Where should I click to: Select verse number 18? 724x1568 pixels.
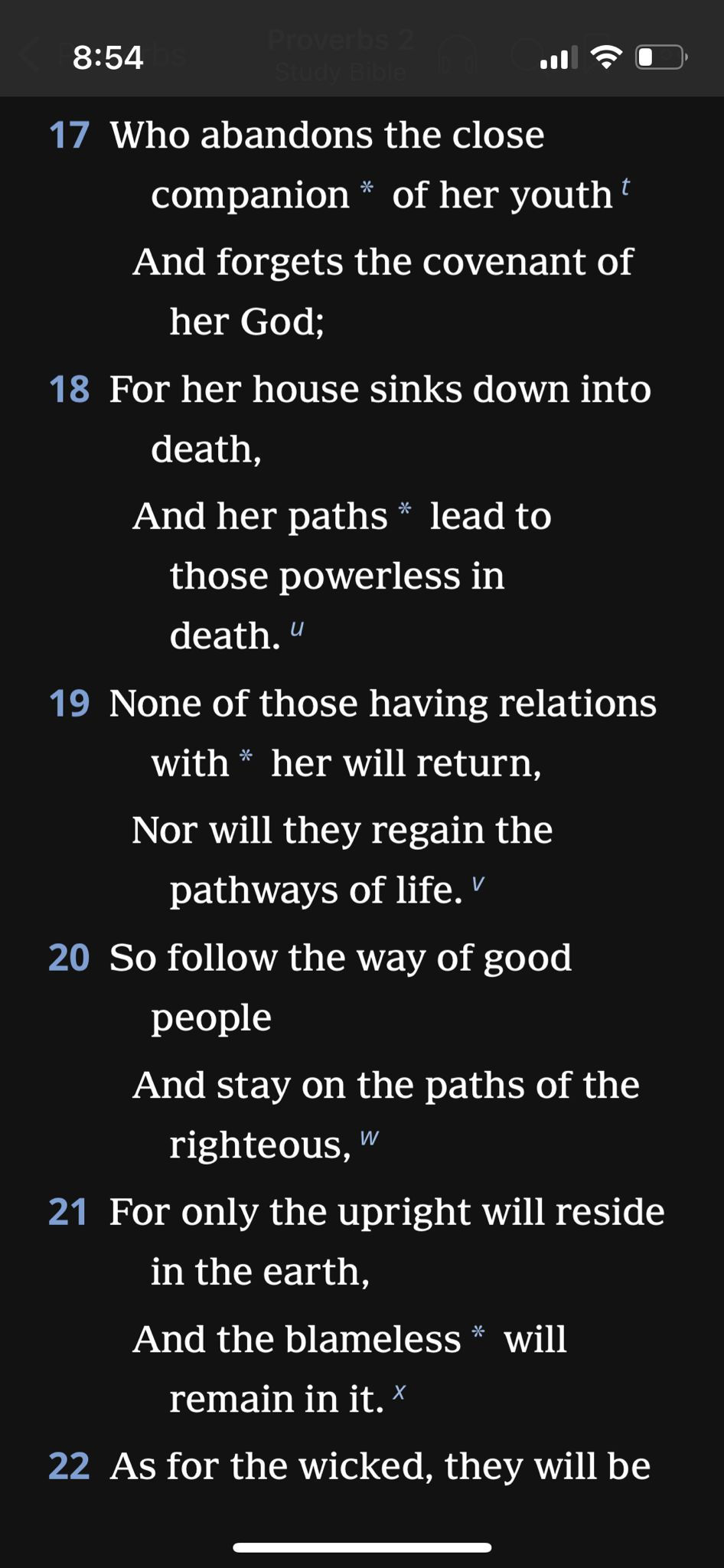coord(69,390)
